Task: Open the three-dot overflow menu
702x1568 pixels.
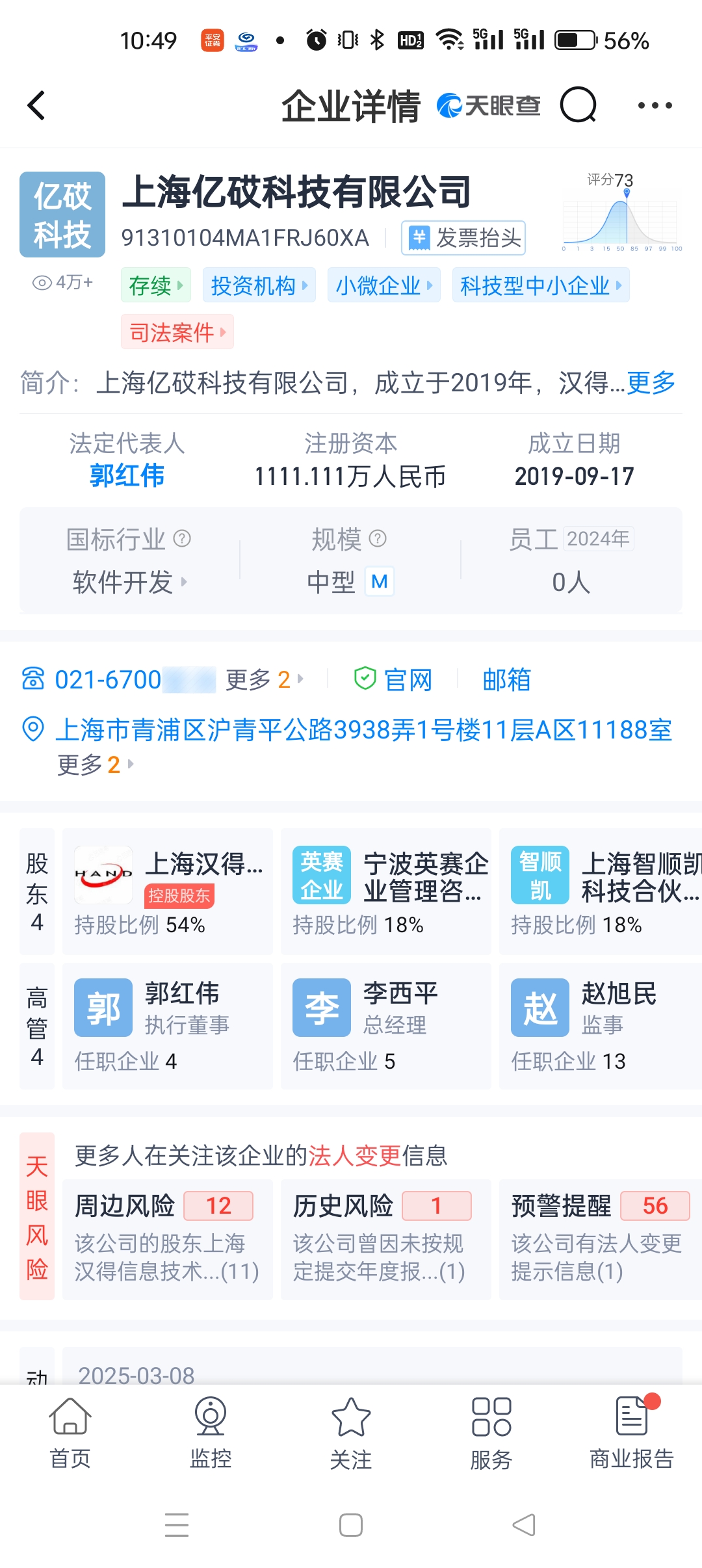Action: tap(655, 105)
